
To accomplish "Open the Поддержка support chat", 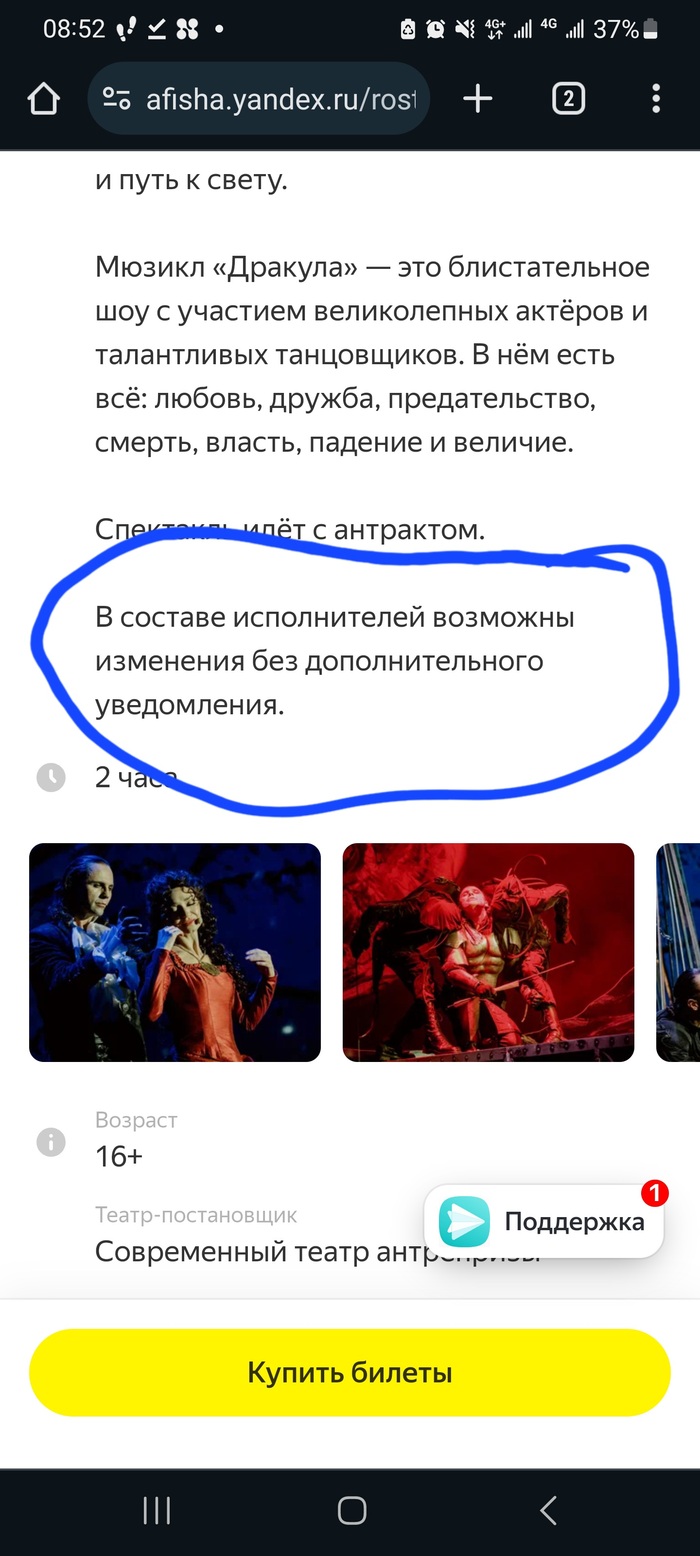I will point(544,1221).
